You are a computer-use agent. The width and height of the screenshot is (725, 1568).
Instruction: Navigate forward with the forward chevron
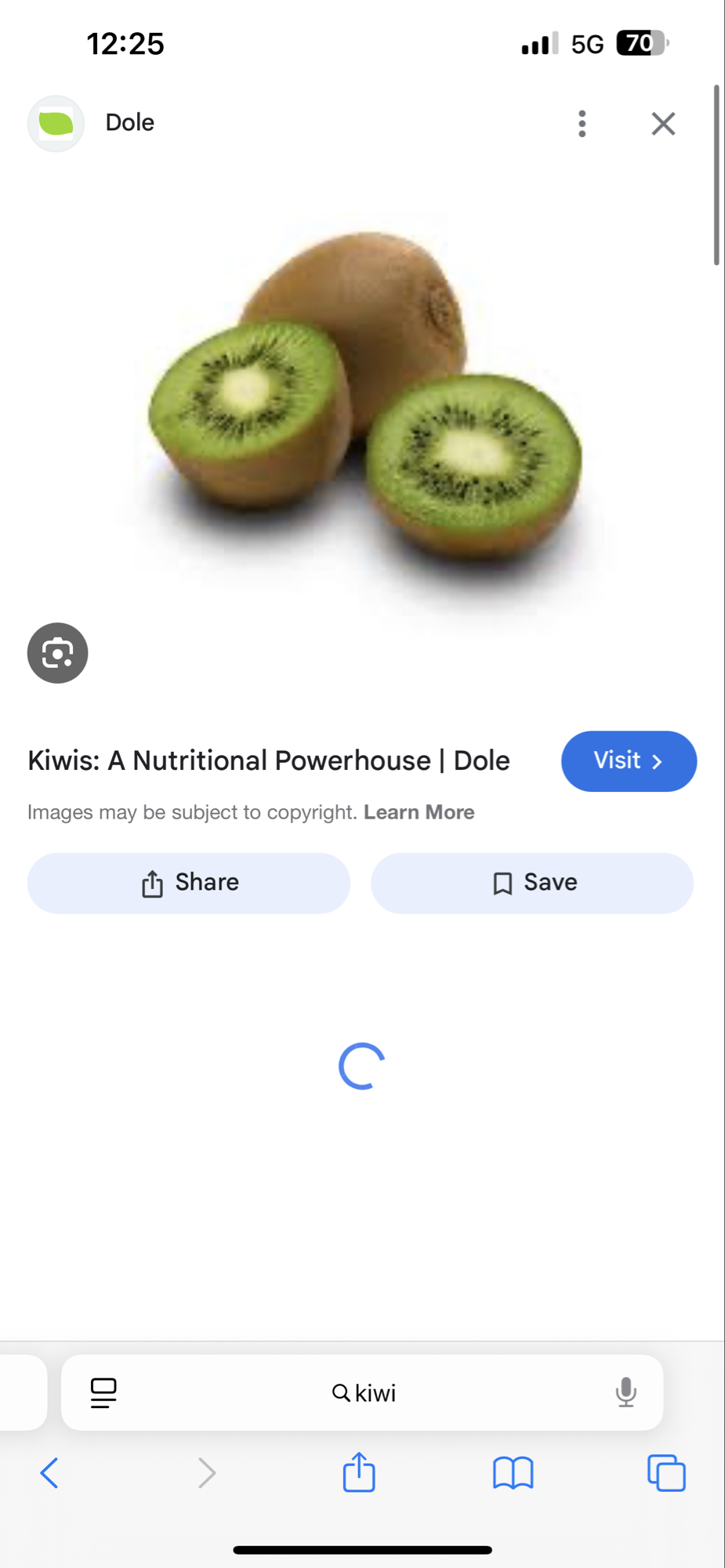pos(205,1473)
